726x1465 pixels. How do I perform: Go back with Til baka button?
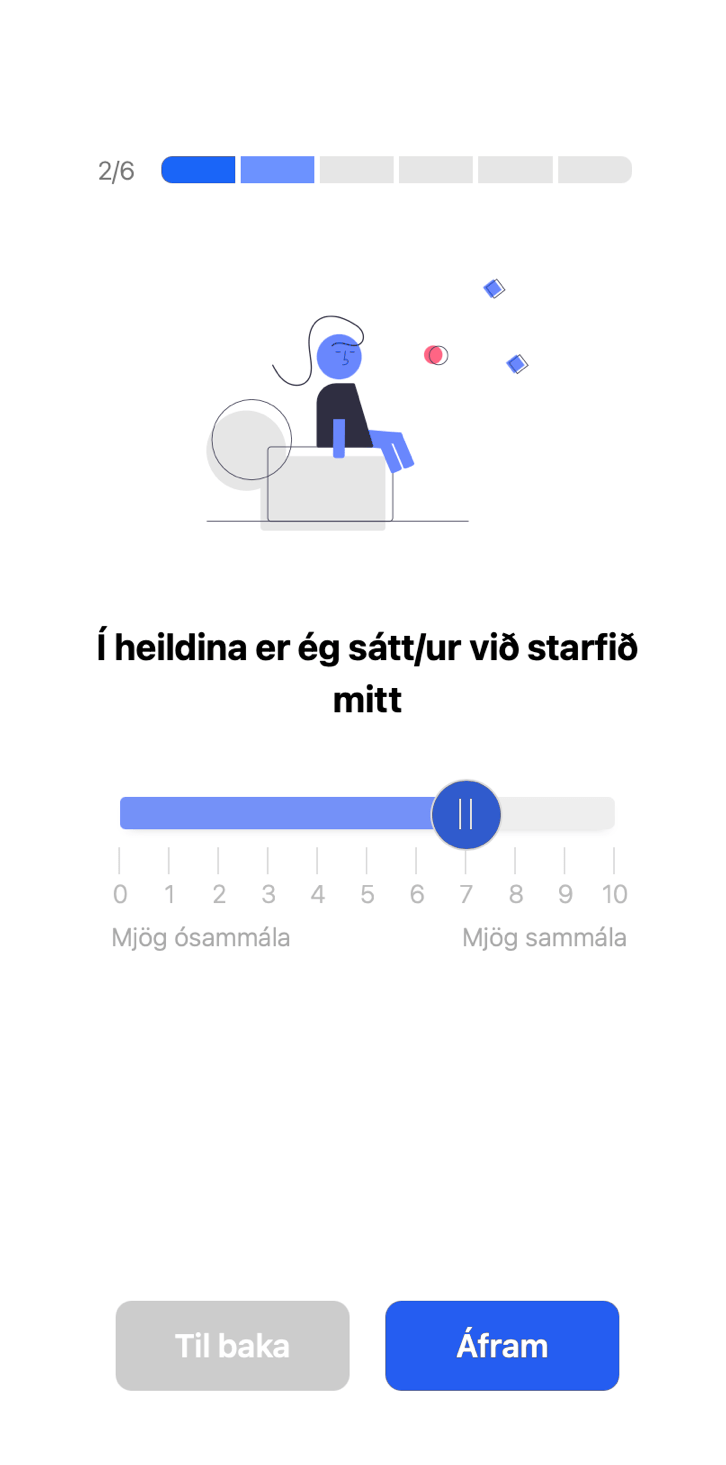(232, 1345)
